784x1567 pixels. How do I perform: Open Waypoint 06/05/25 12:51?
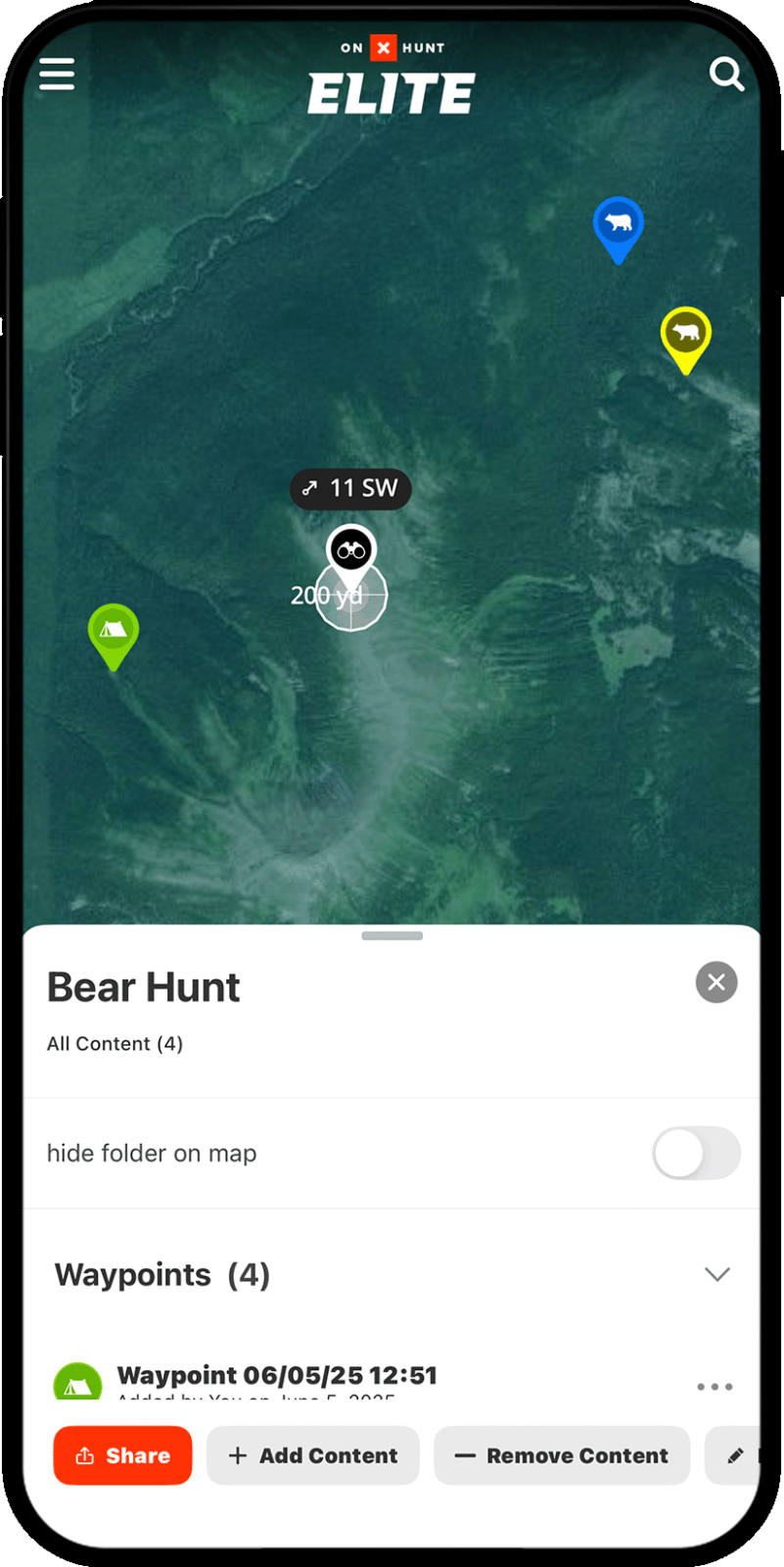point(277,1376)
